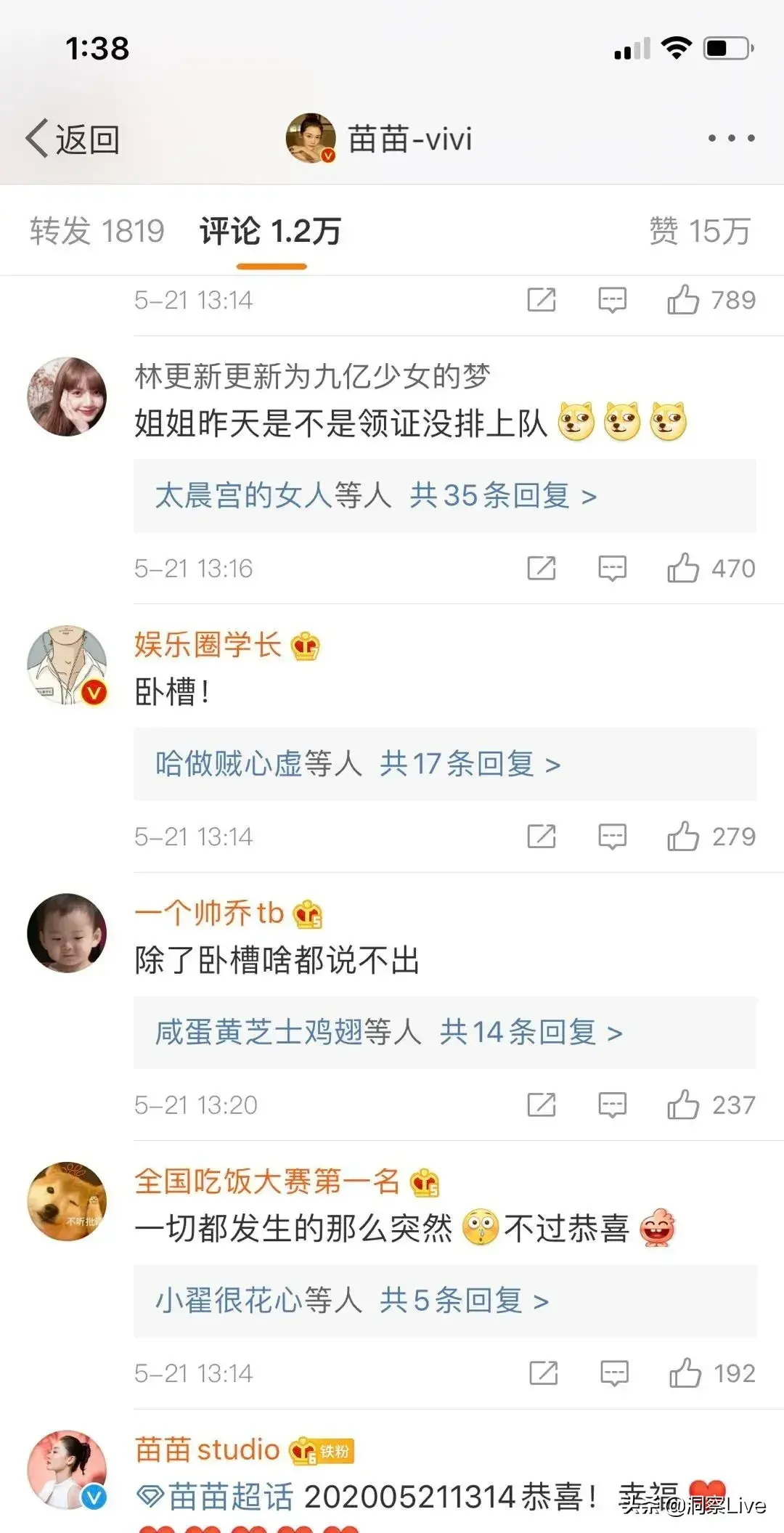Switch to the 转发 1819 tab
This screenshot has height=1533, width=784.
click(x=97, y=231)
